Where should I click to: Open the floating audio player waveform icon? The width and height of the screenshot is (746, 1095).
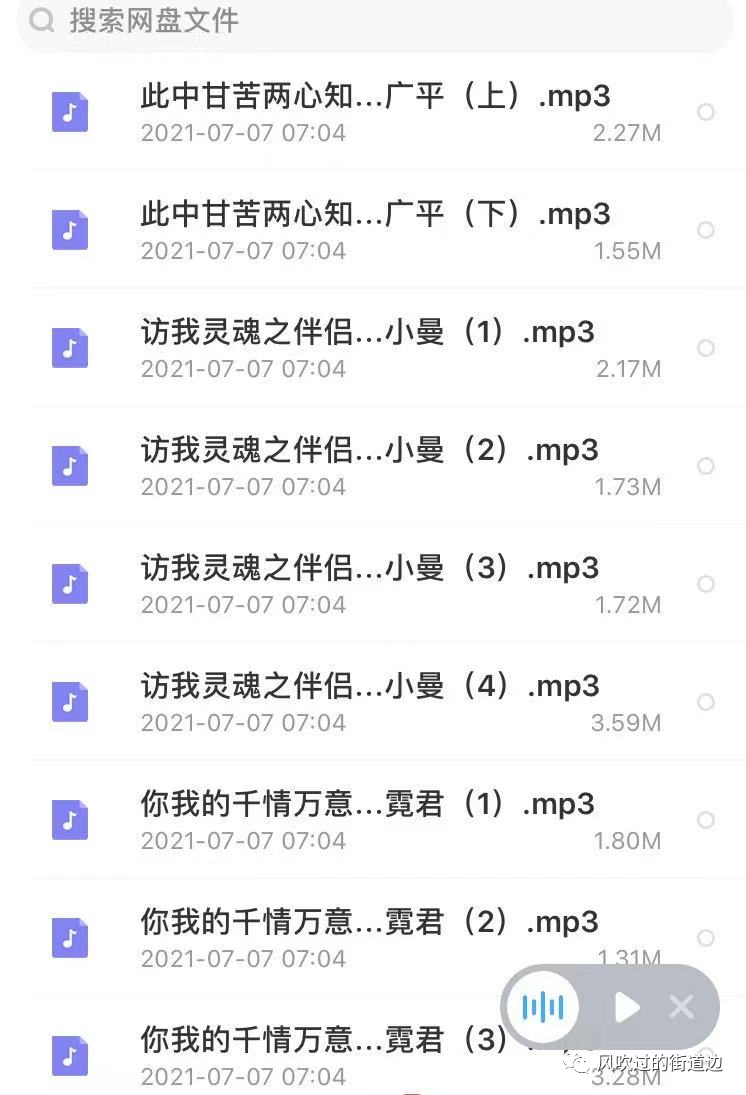(x=543, y=1007)
